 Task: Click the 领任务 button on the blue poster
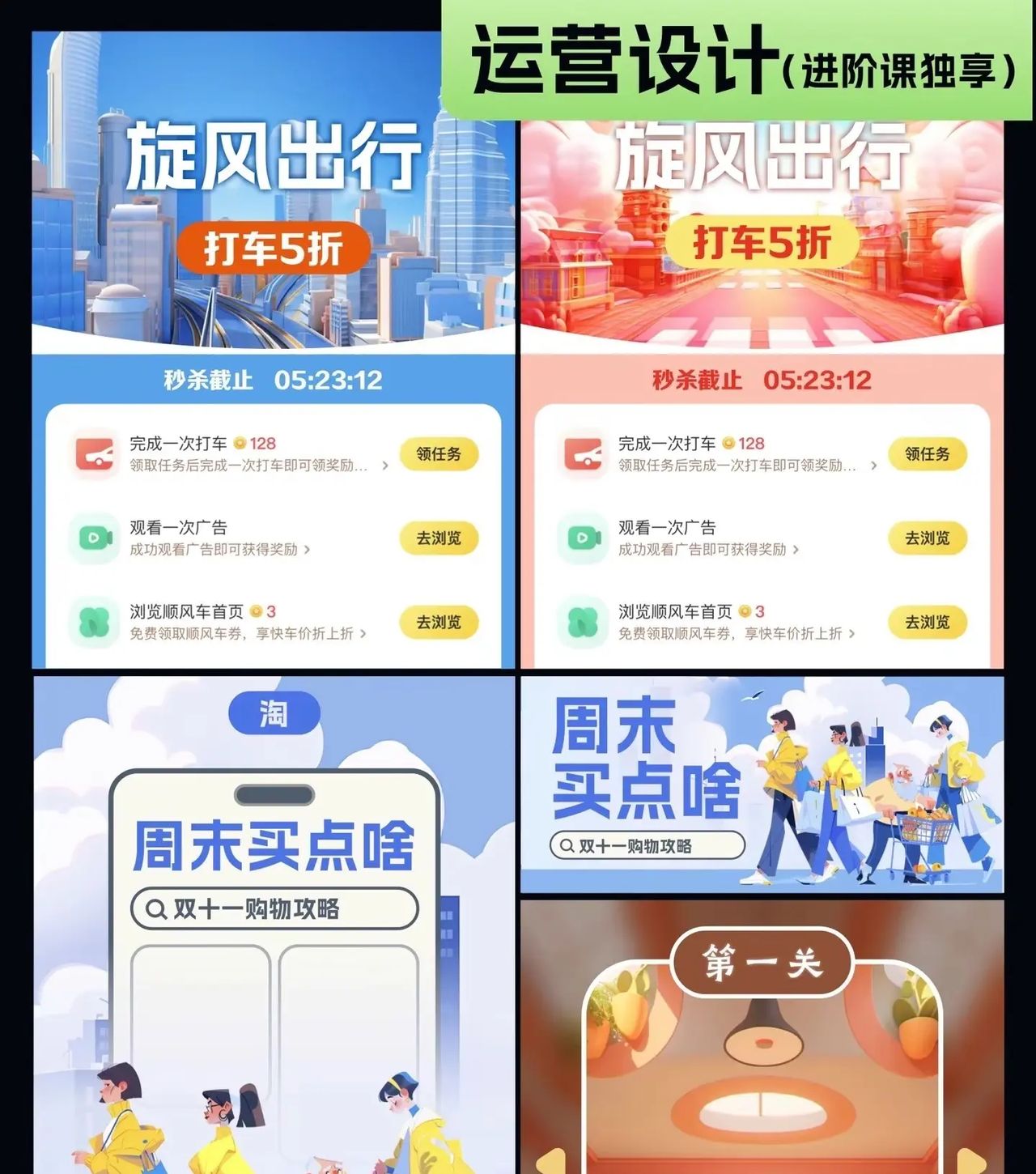(438, 455)
